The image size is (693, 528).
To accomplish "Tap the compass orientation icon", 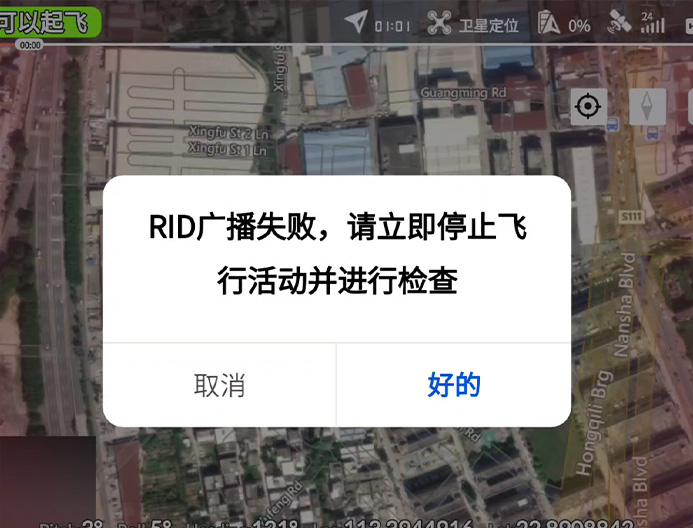I will coord(647,106).
